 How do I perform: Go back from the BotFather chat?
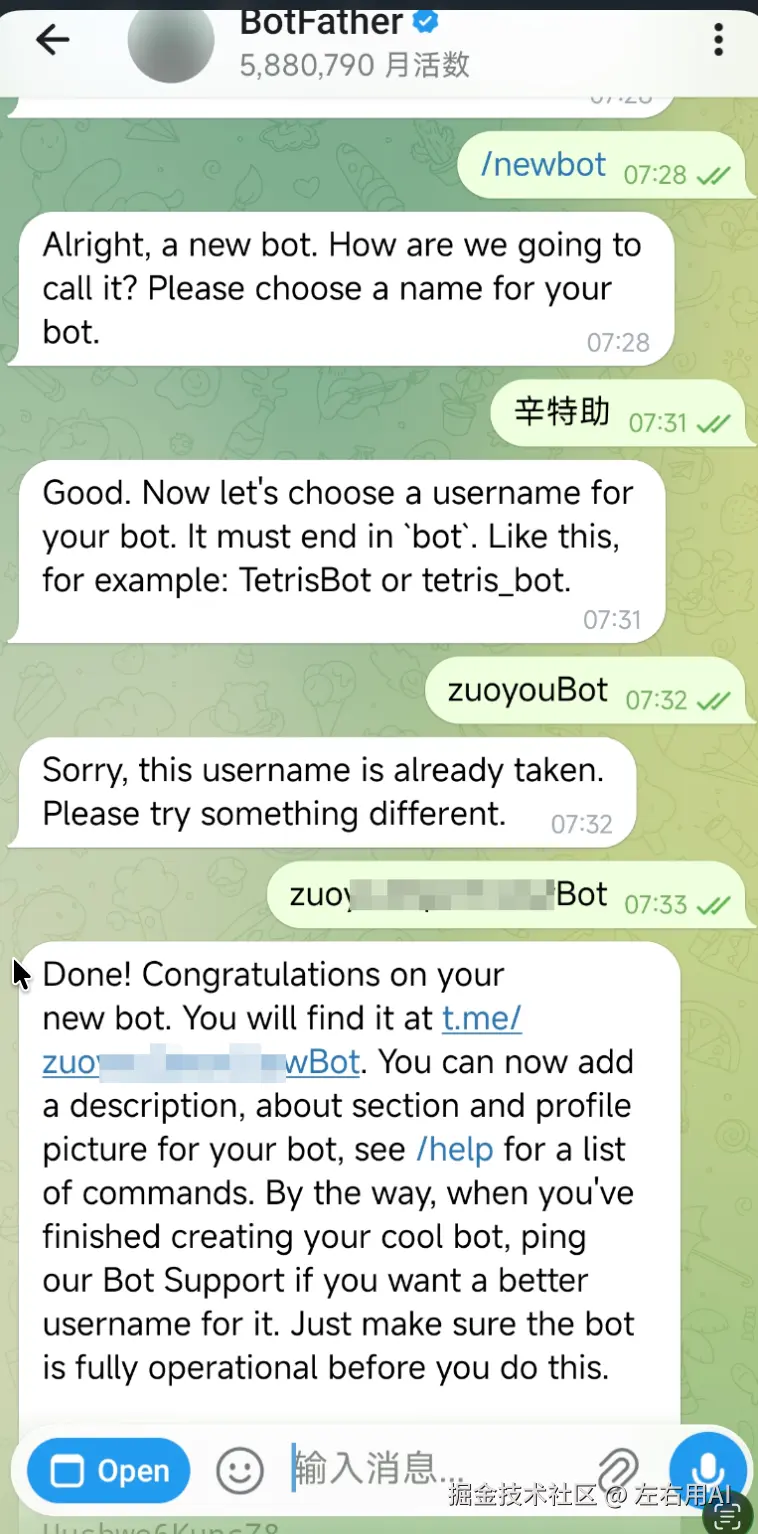[x=52, y=40]
